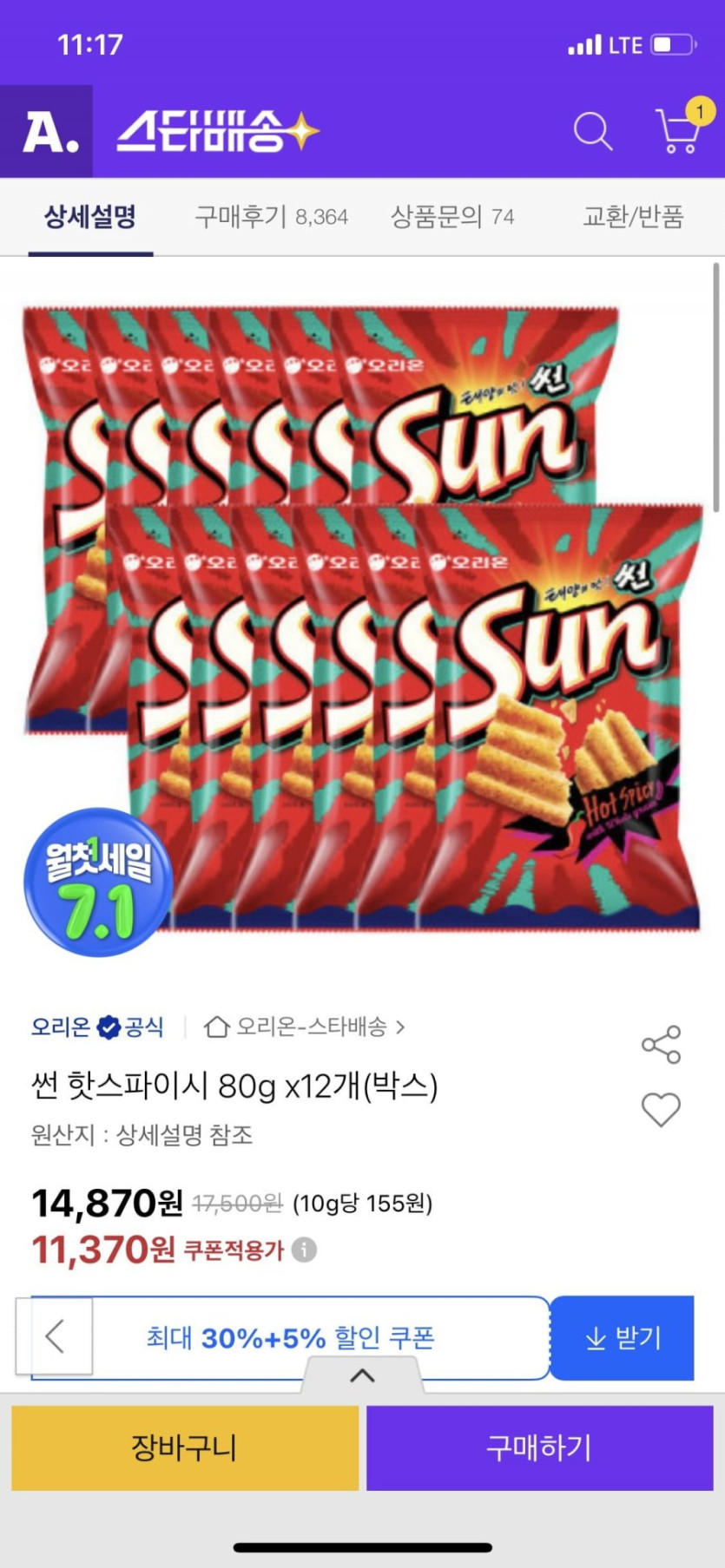Expand the bottom purchase options panel
725x1568 pixels.
click(x=362, y=1375)
